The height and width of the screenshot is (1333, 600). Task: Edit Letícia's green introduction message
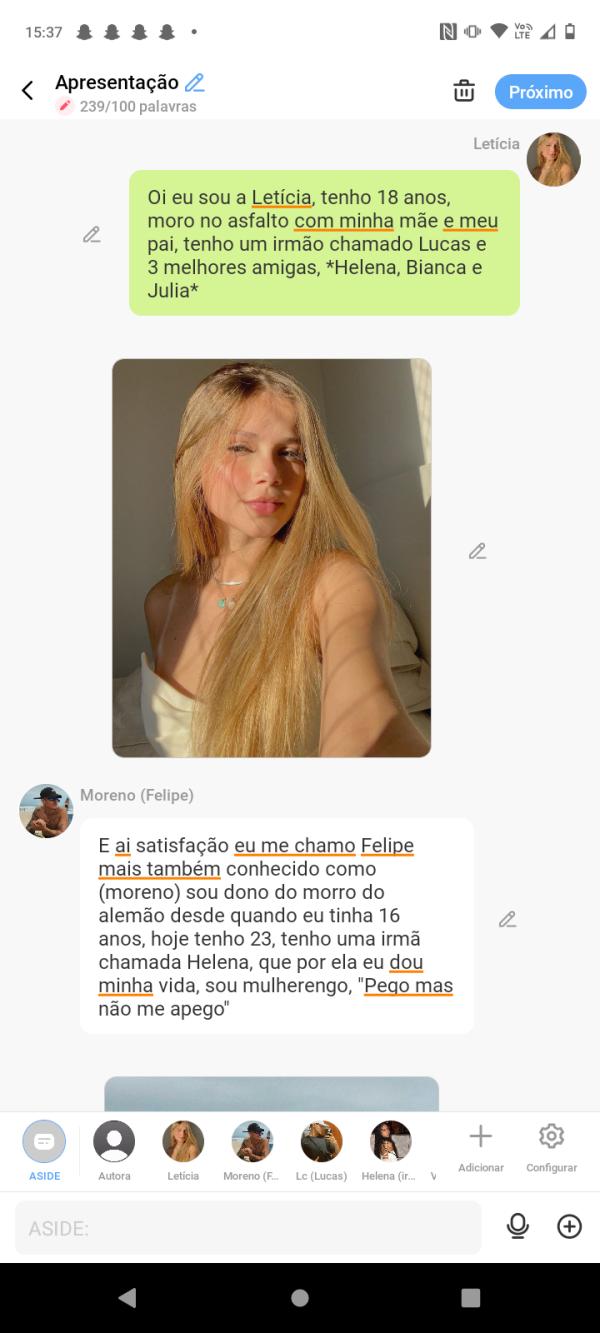(92, 235)
